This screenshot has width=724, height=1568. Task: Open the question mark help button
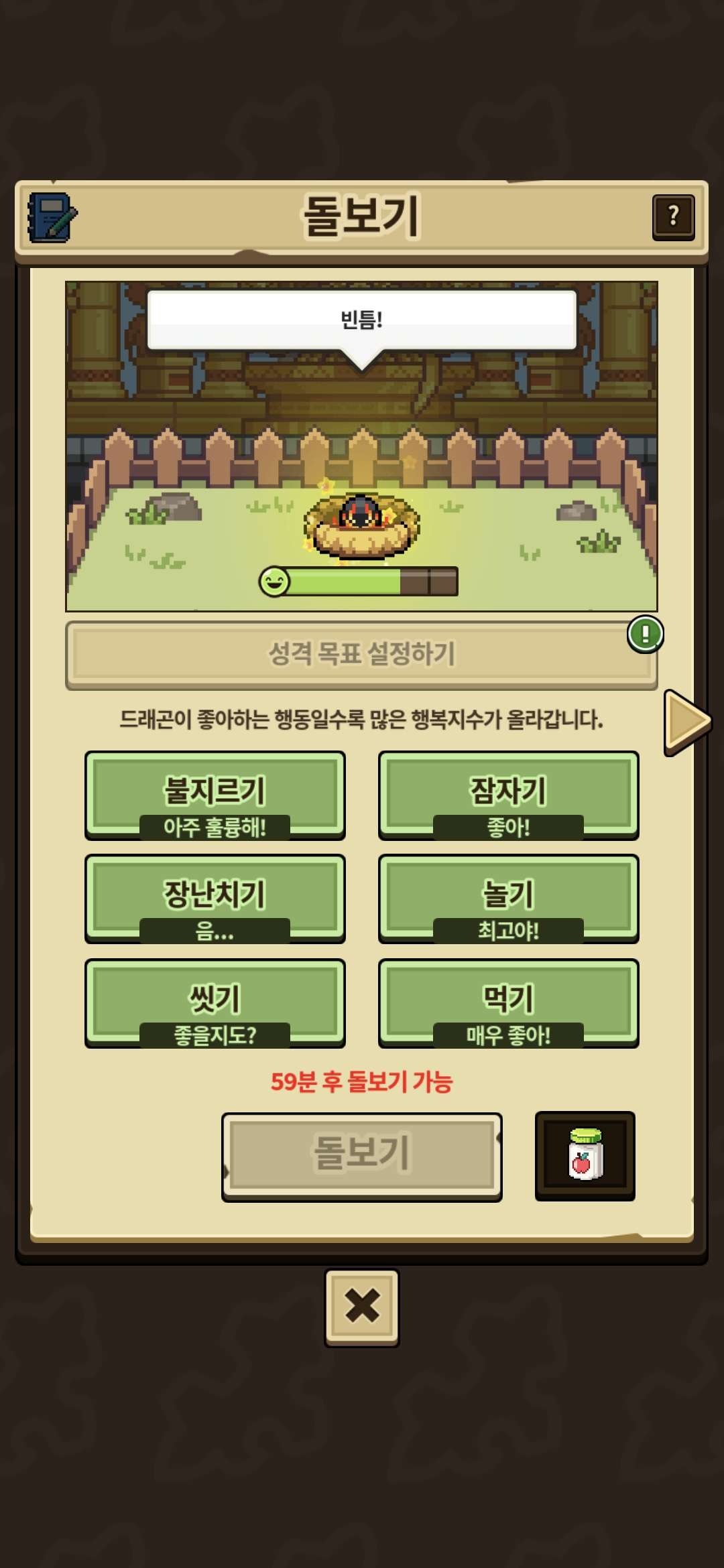click(x=673, y=217)
